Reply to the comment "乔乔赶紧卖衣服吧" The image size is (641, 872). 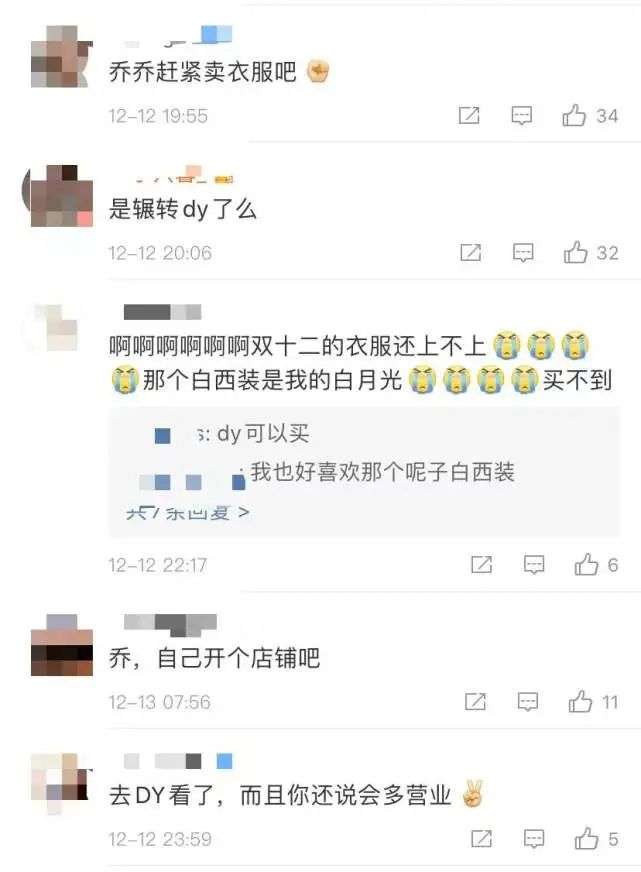pos(522,116)
